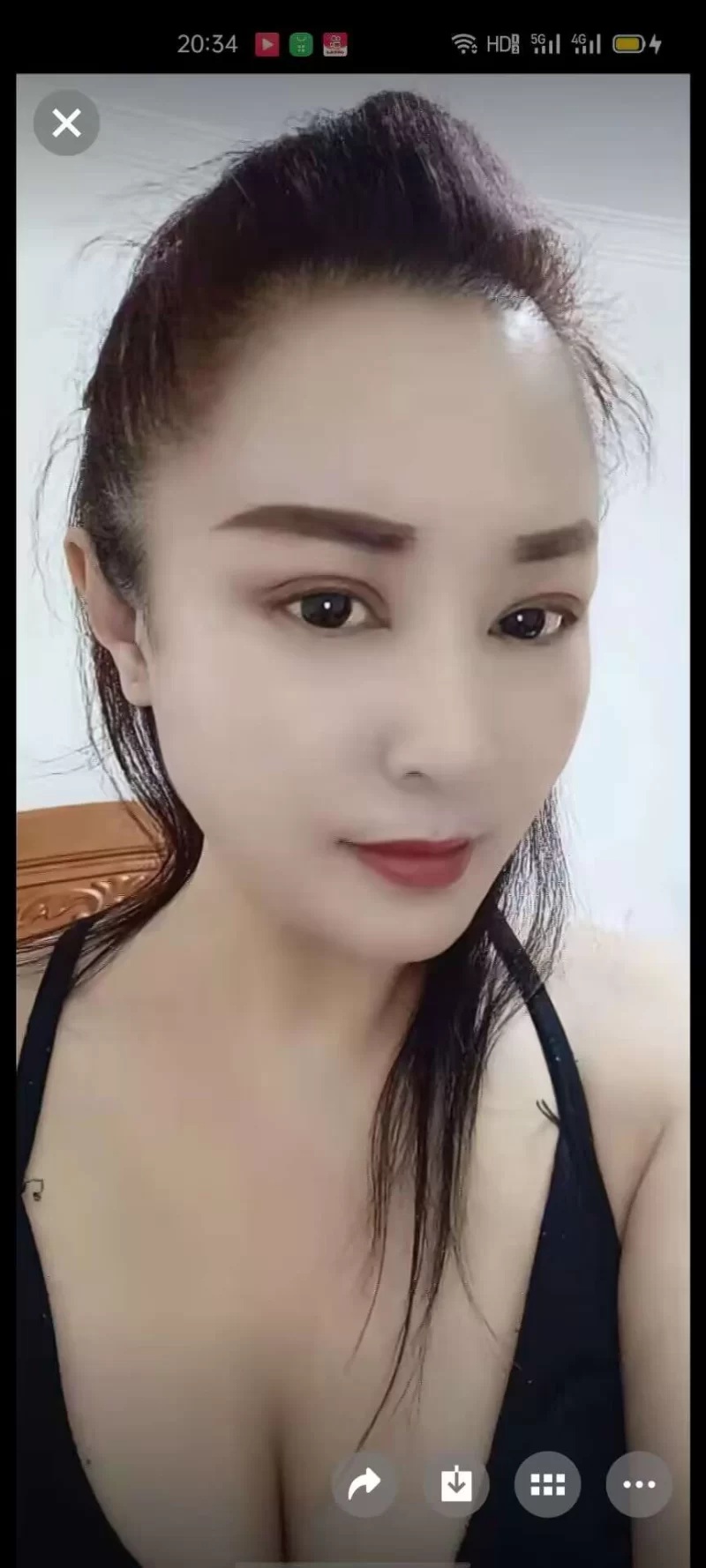
Task: Download the image to the phone
Action: pos(456,1484)
